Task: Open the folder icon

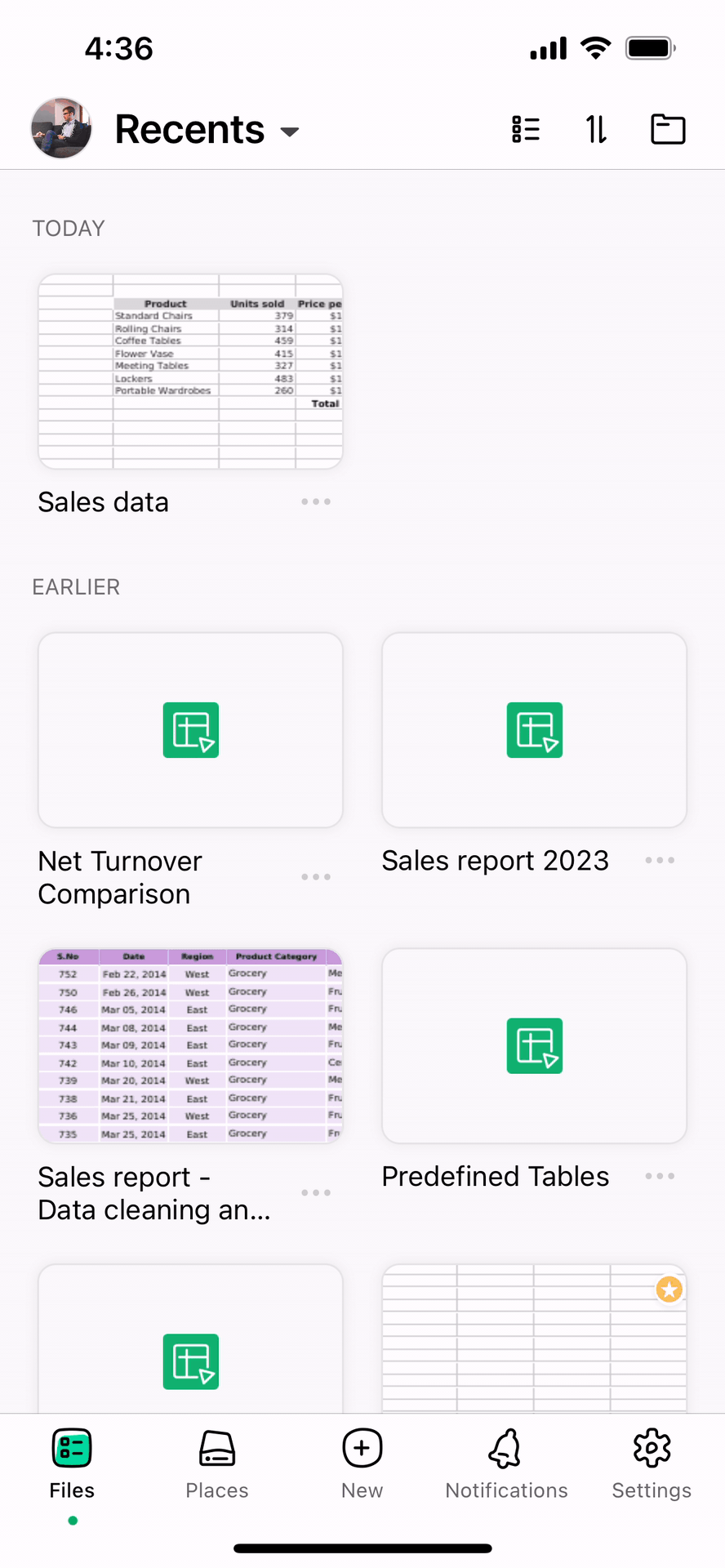Action: [x=667, y=129]
